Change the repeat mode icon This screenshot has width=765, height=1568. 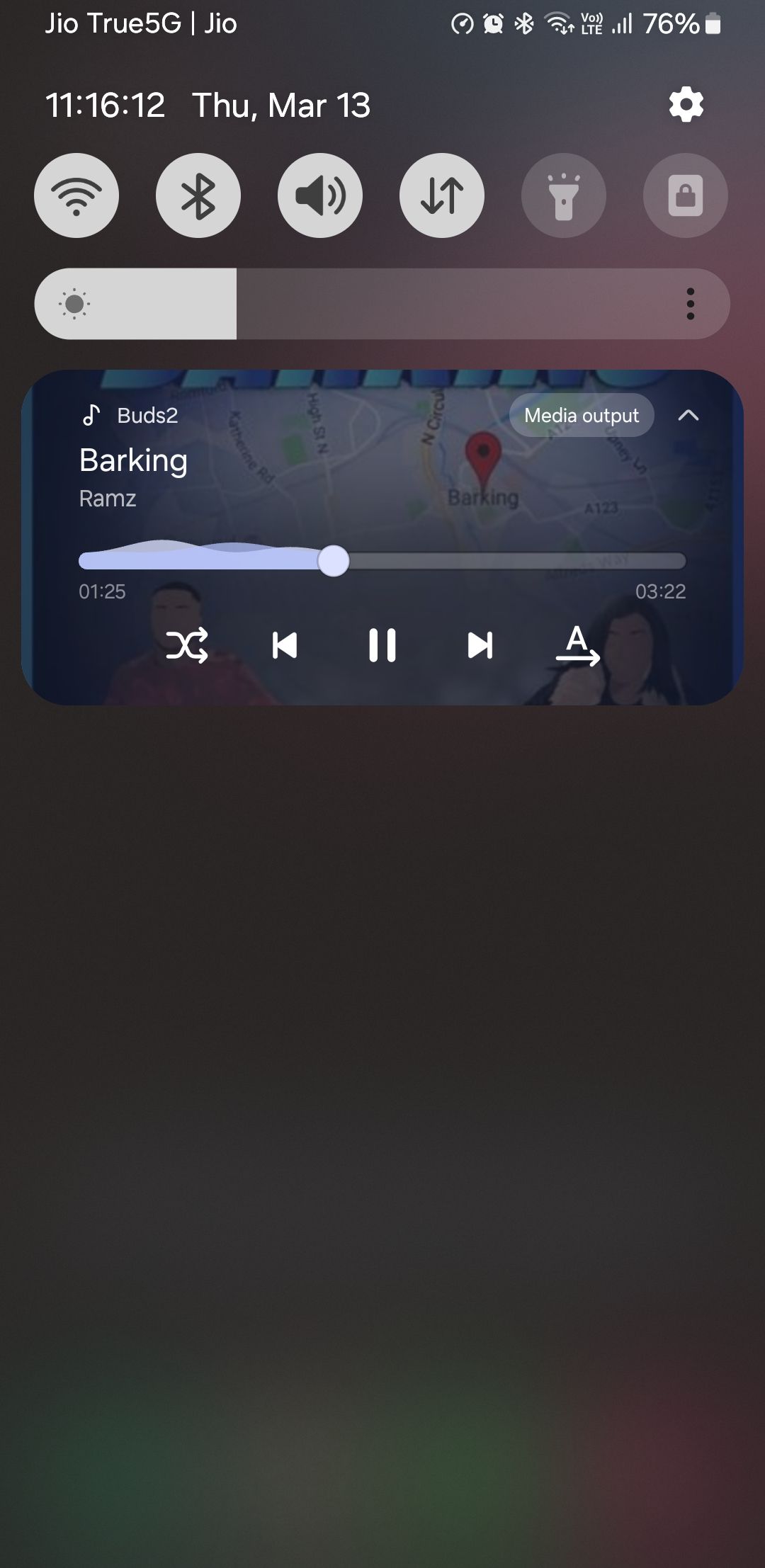[577, 645]
